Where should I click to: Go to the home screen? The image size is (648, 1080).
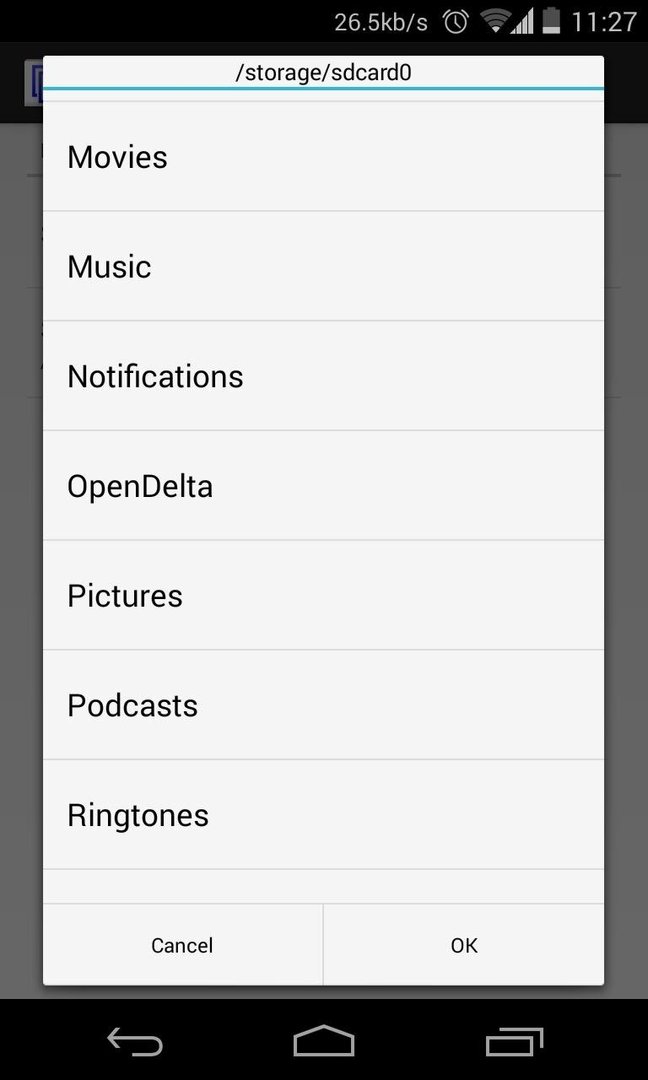324,1041
